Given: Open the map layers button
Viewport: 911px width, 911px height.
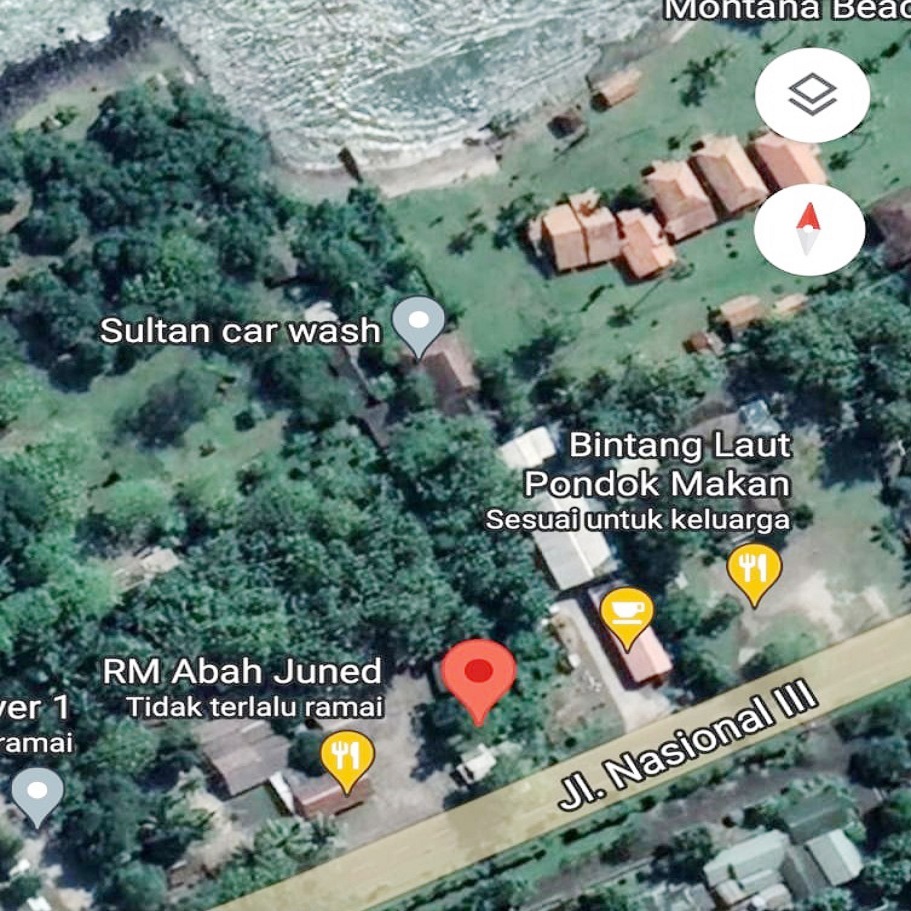Looking at the screenshot, I should [811, 95].
